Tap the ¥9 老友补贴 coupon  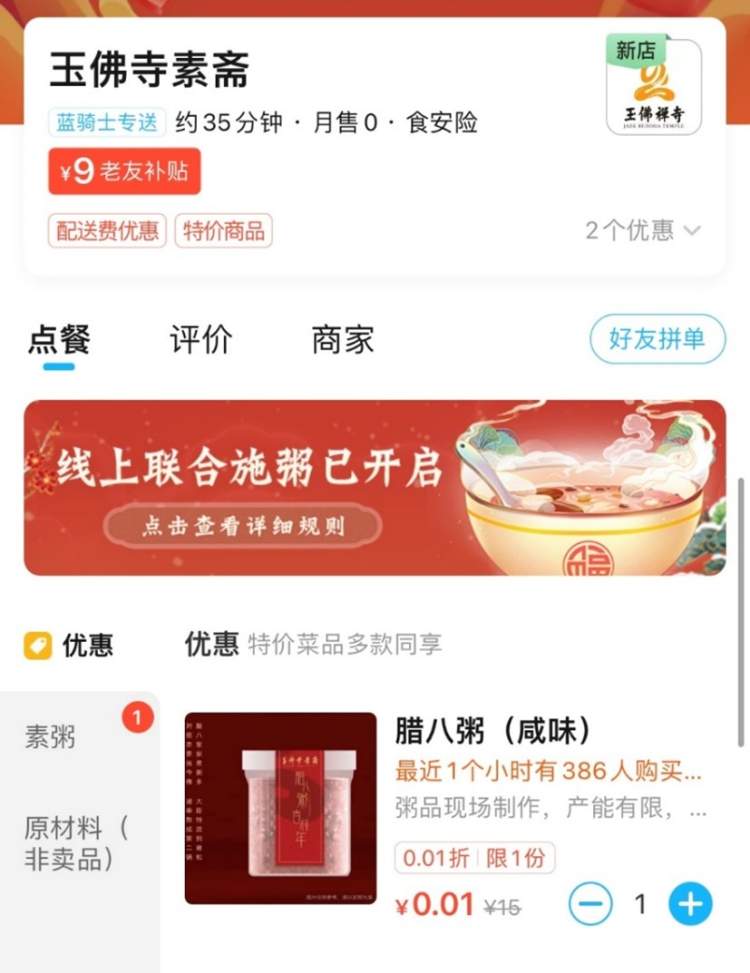(124, 171)
